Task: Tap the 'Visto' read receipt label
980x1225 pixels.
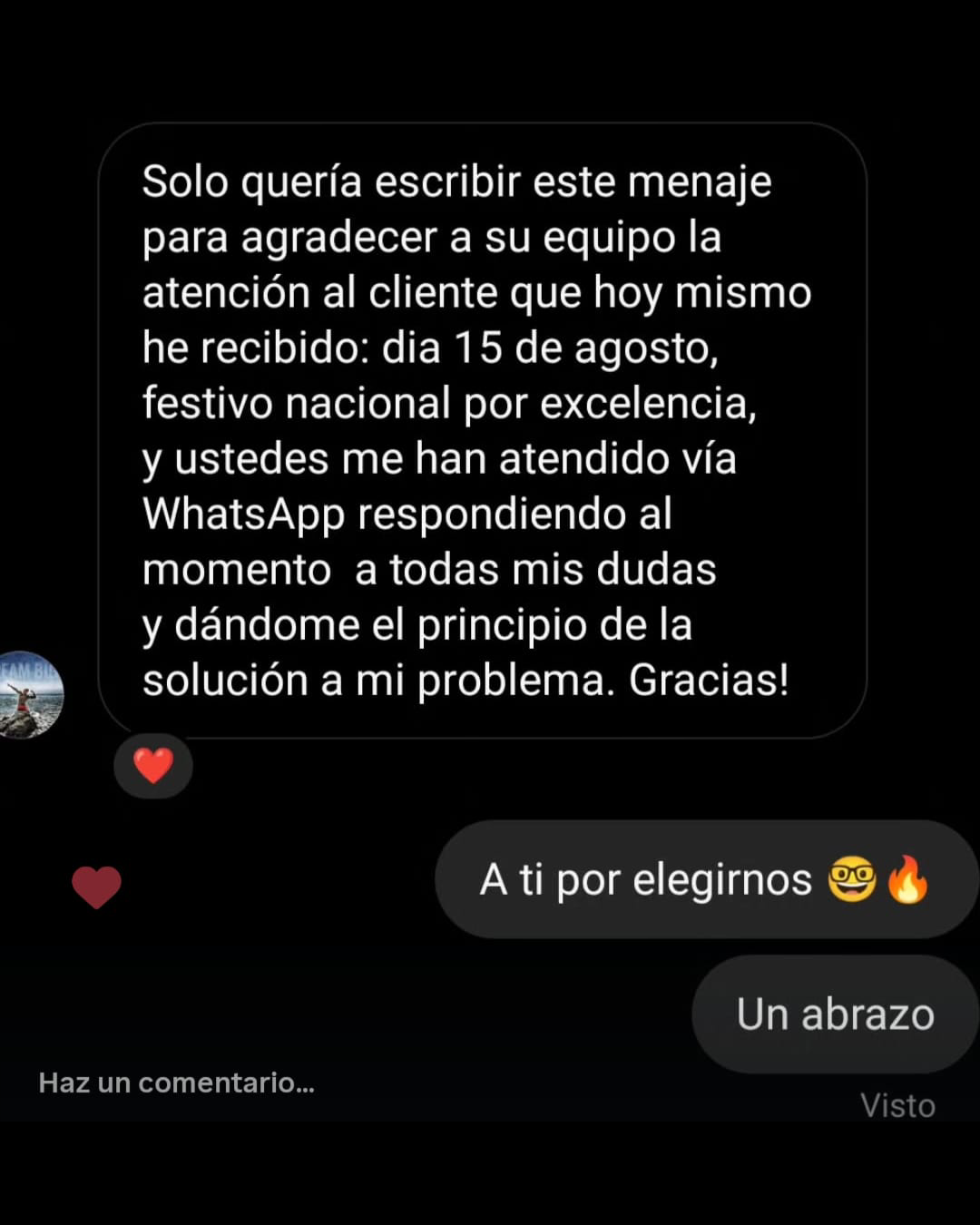Action: point(897,1105)
